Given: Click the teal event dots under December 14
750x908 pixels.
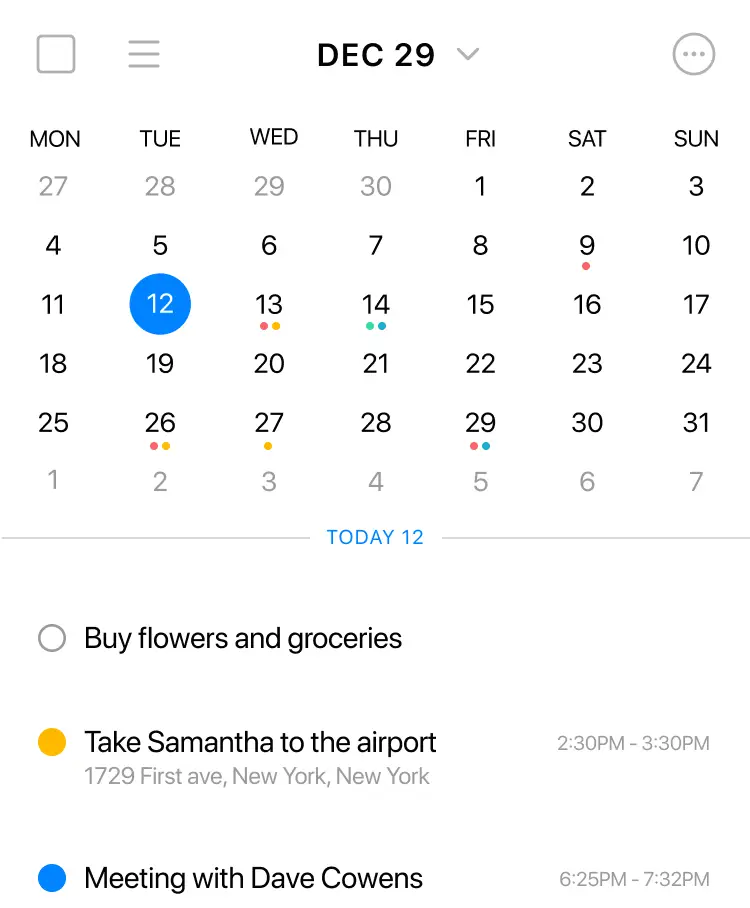Looking at the screenshot, I should pyautogui.click(x=376, y=326).
